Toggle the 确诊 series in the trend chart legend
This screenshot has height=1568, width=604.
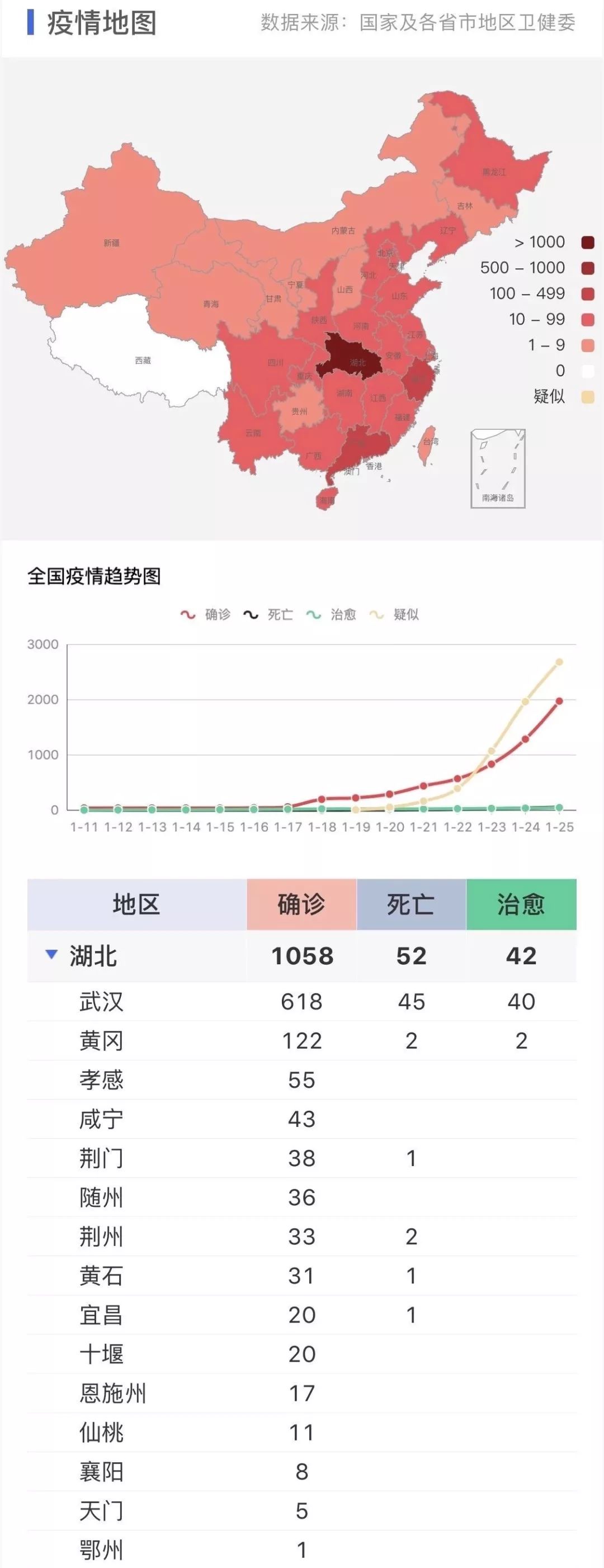pyautogui.click(x=206, y=614)
